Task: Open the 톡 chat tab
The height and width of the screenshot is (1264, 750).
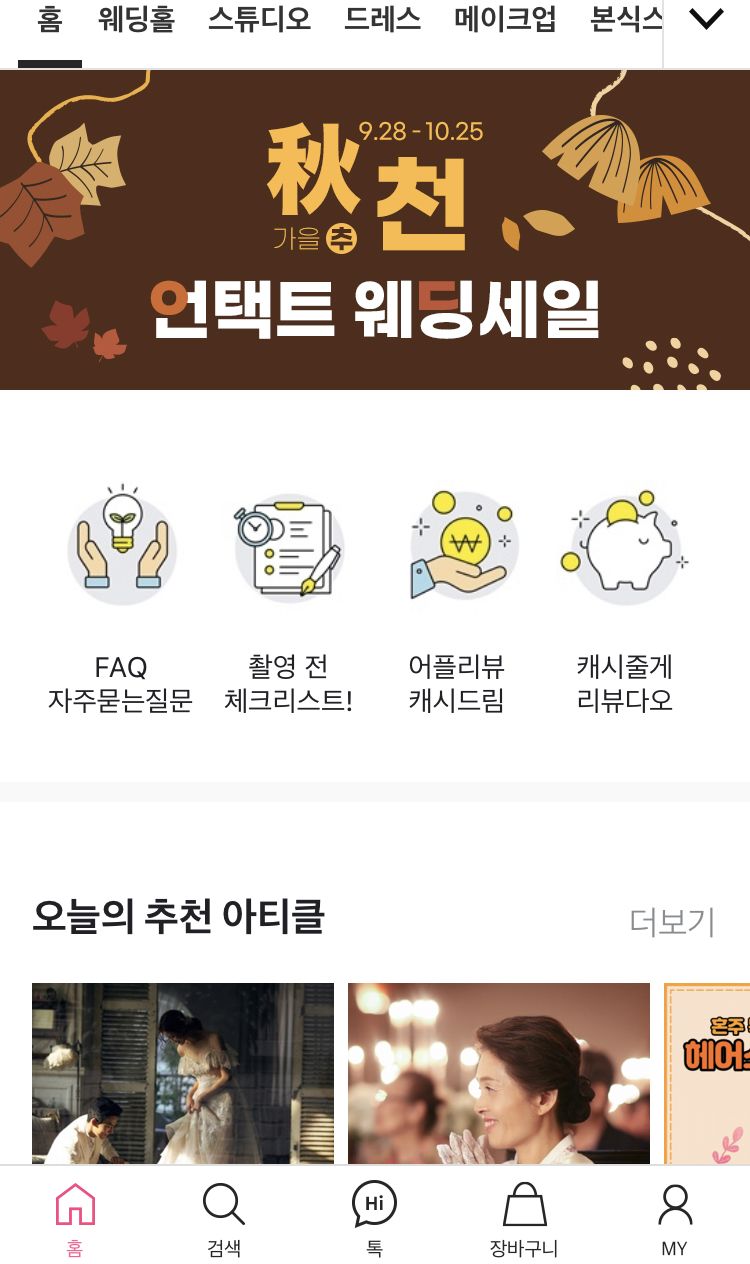Action: 374,1217
